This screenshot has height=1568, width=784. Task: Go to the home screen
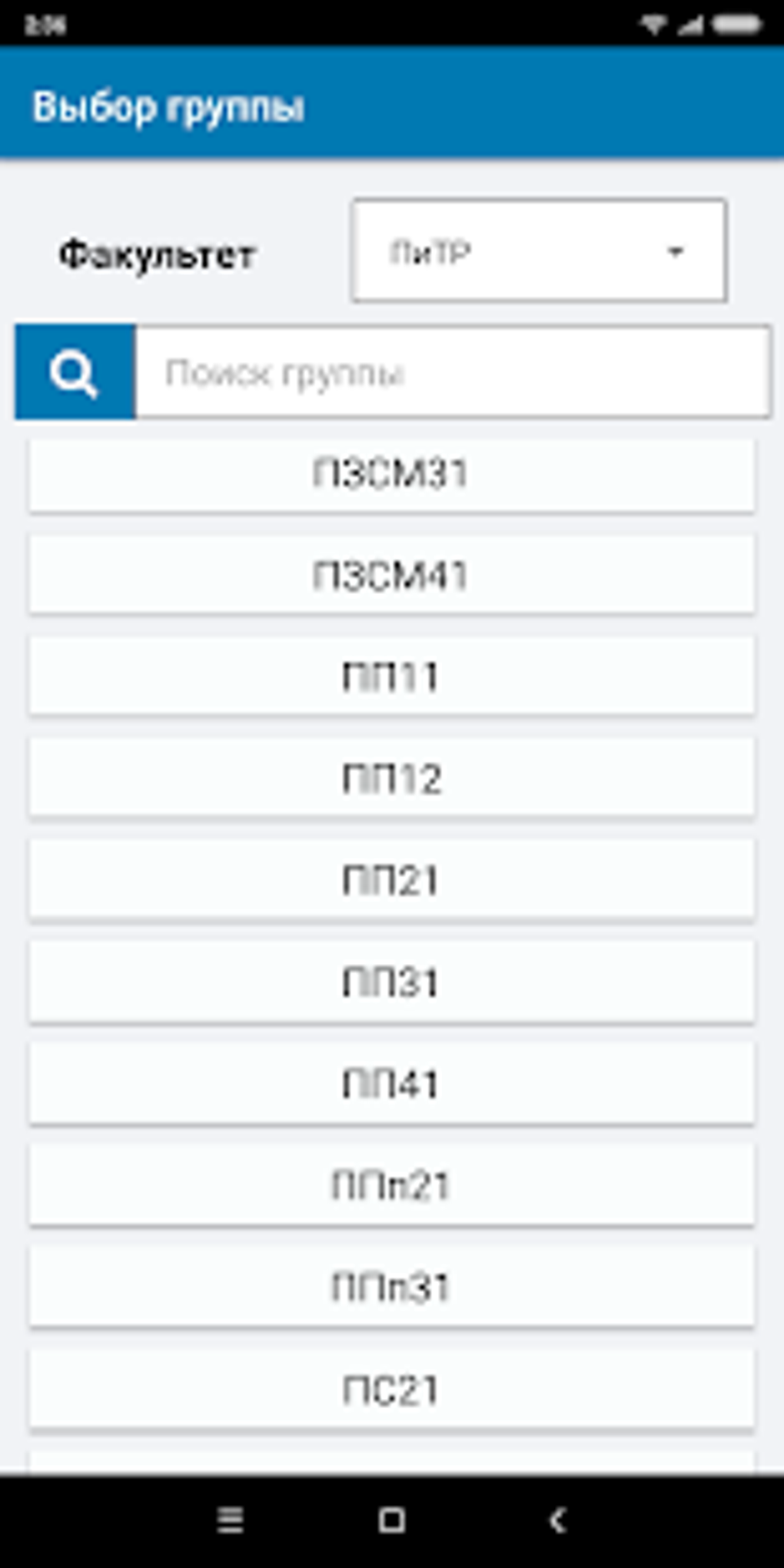click(392, 1520)
